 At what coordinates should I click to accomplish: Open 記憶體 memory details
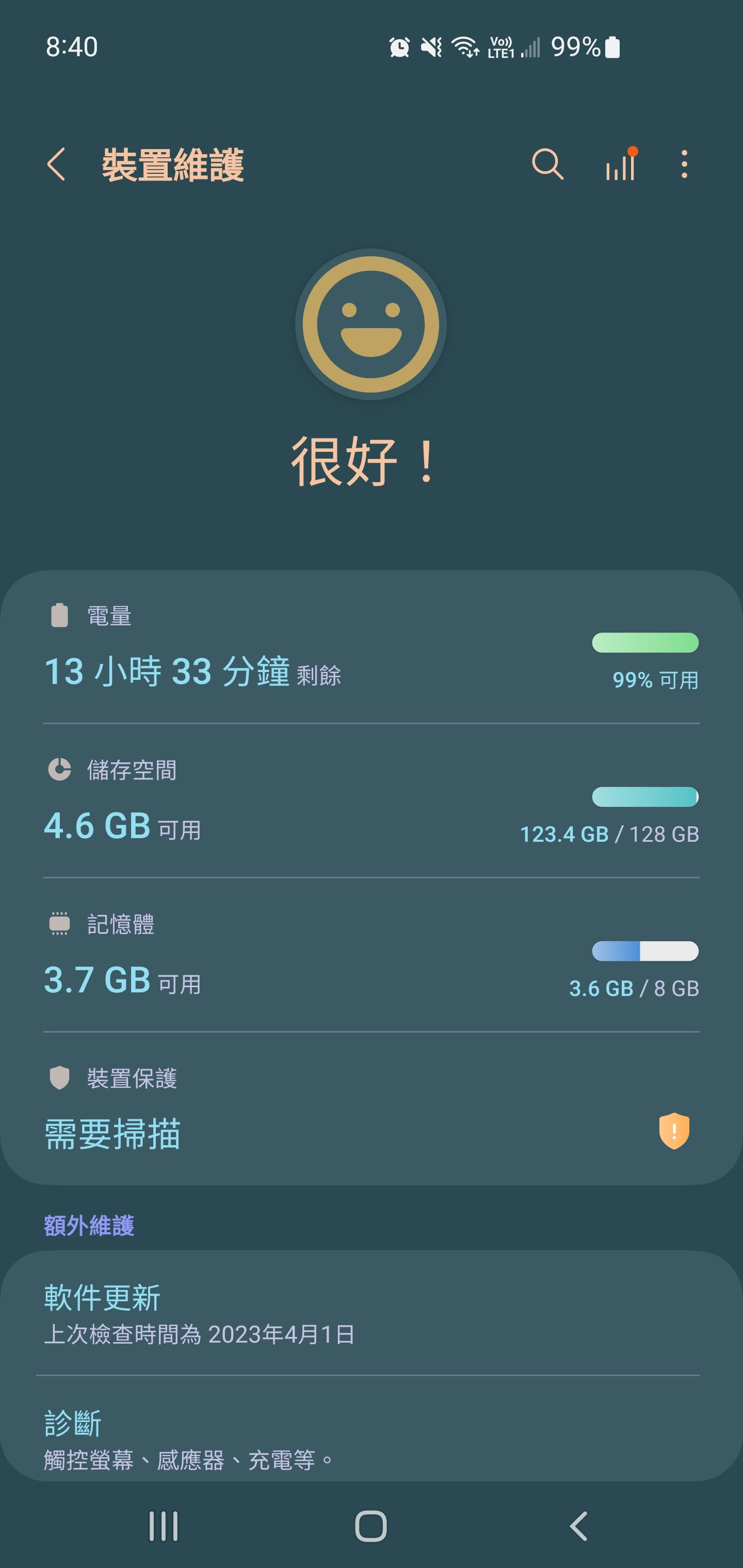coord(372,954)
